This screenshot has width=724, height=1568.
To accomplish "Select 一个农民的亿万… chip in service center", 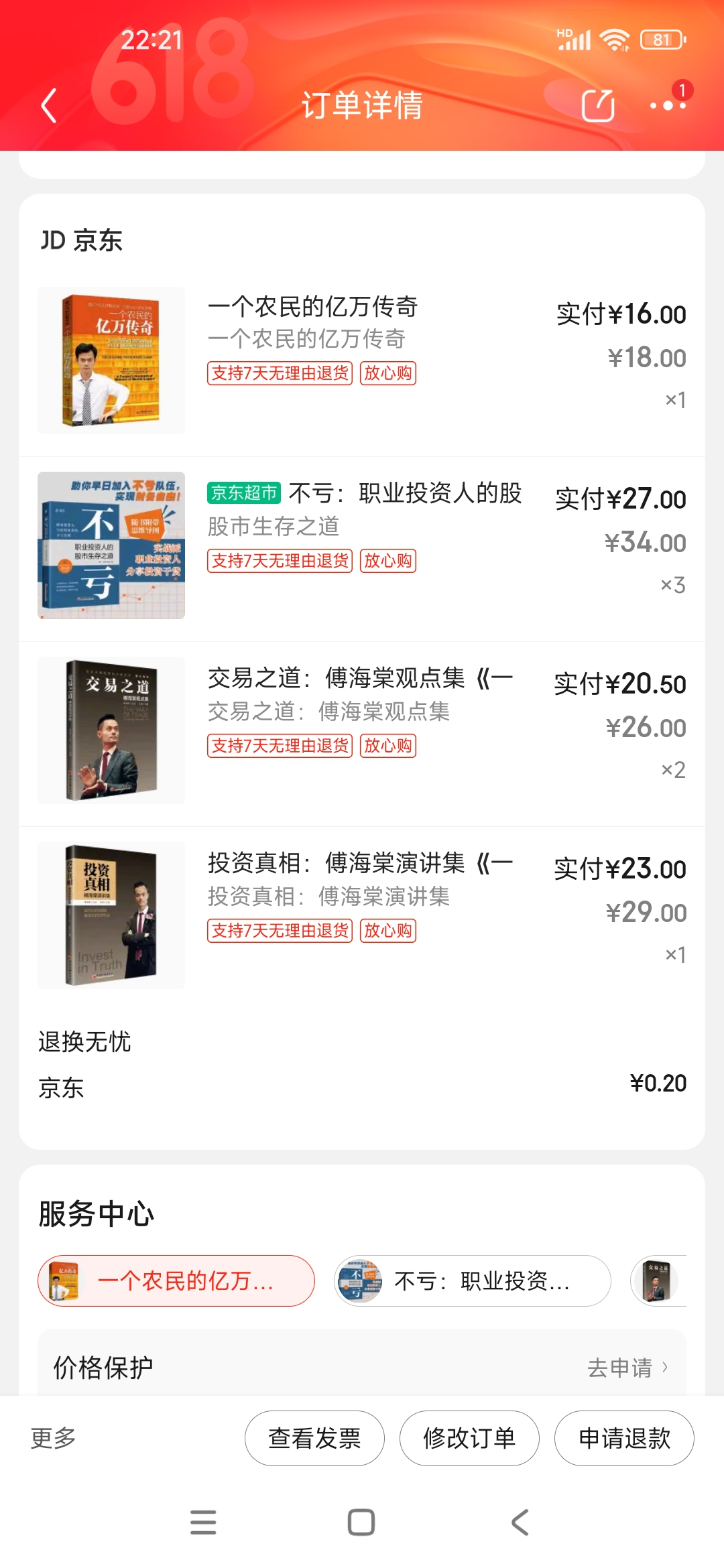I will point(176,1281).
